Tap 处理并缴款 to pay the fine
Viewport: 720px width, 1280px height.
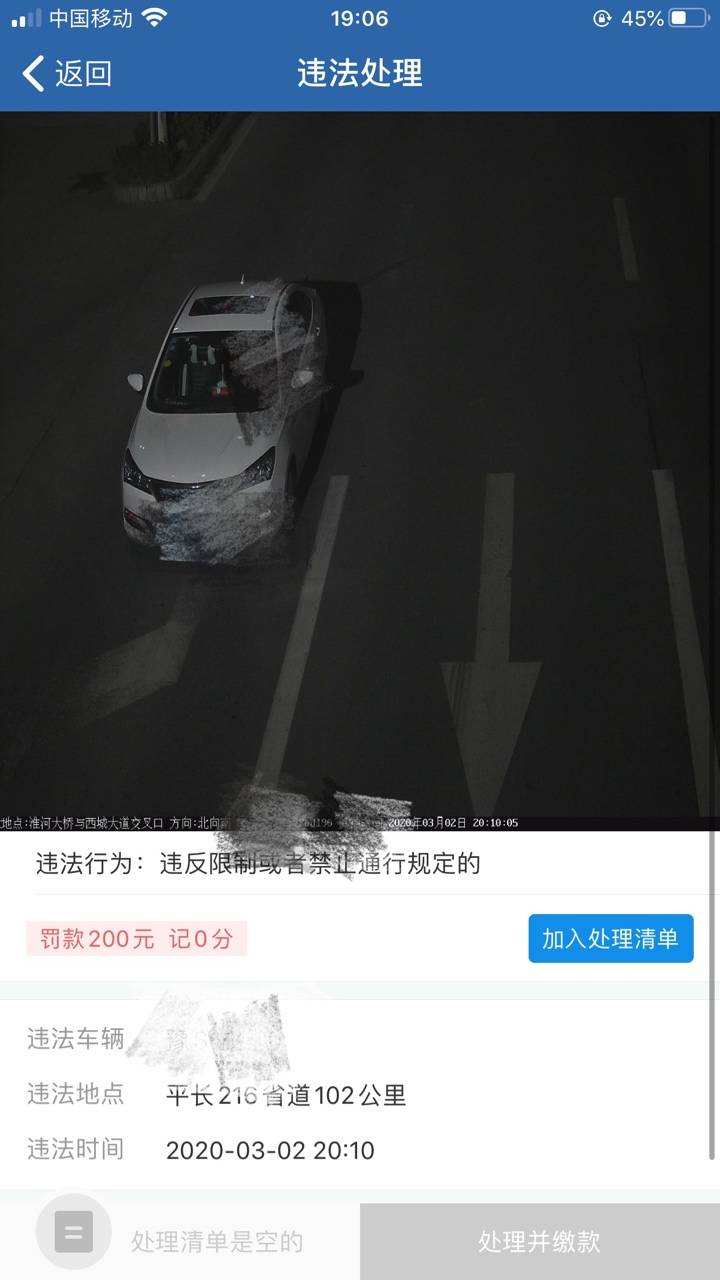click(539, 1242)
